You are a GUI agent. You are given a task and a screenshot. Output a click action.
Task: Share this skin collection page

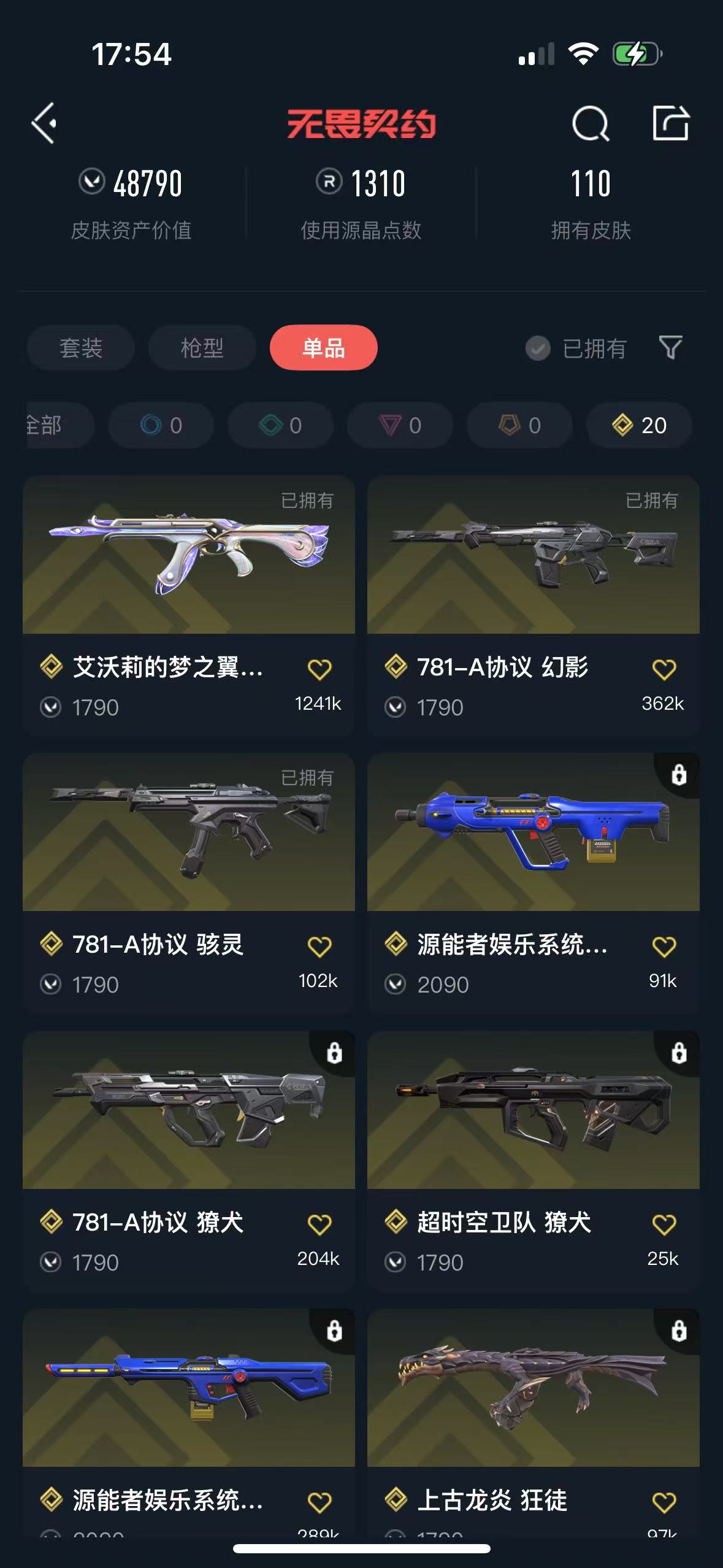(x=670, y=123)
